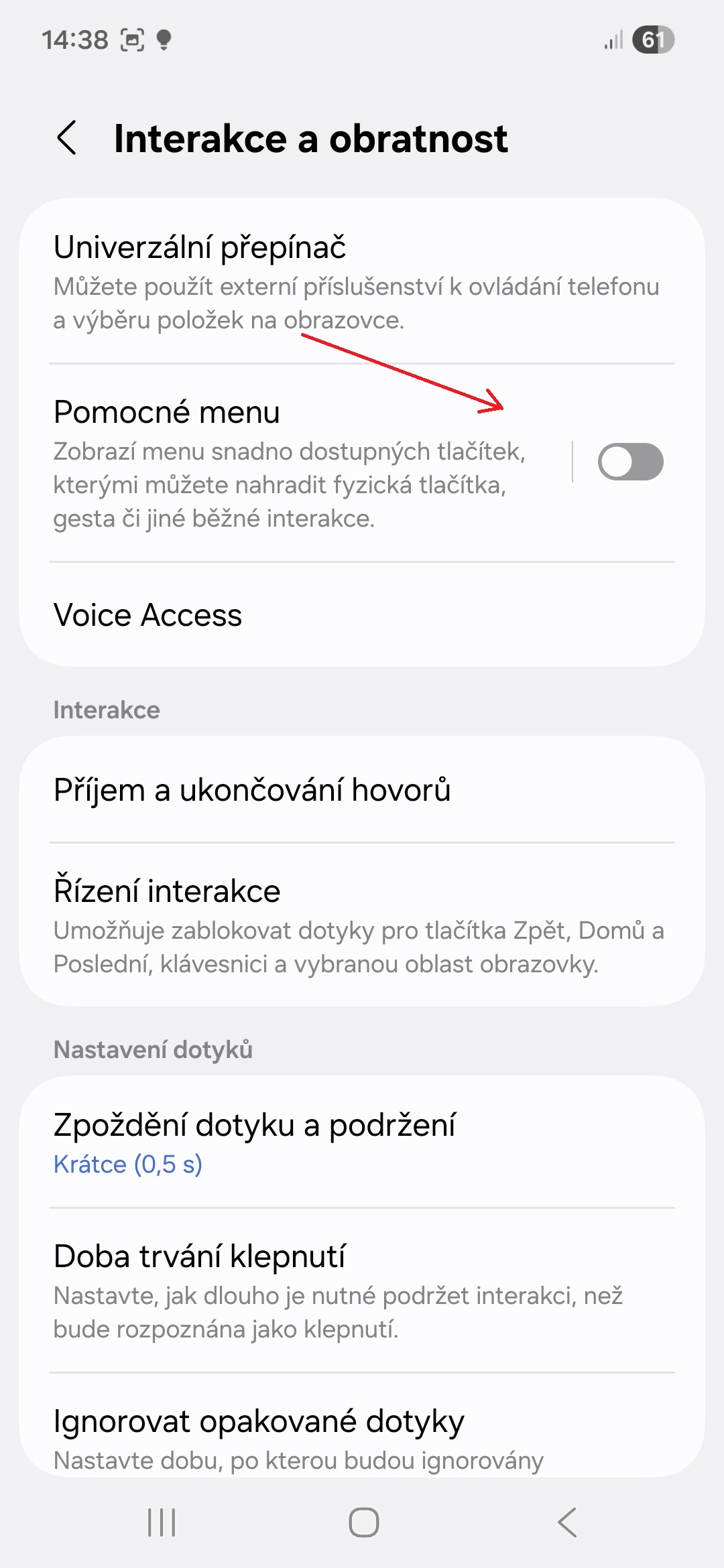Screen dimensions: 724x1568
Task: Go back from Interakce a obratnost
Action: 68,139
